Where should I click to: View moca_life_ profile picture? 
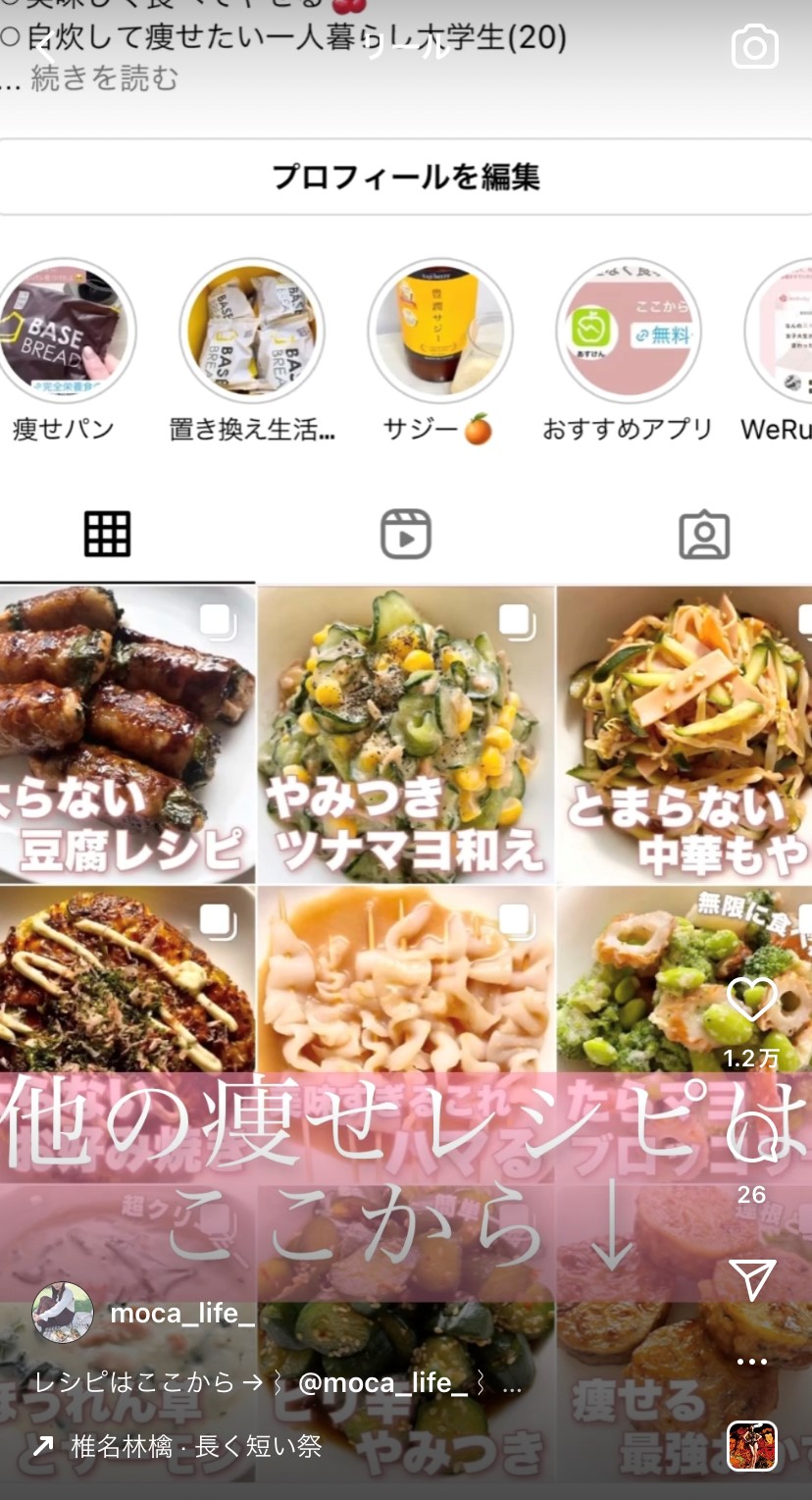63,1313
